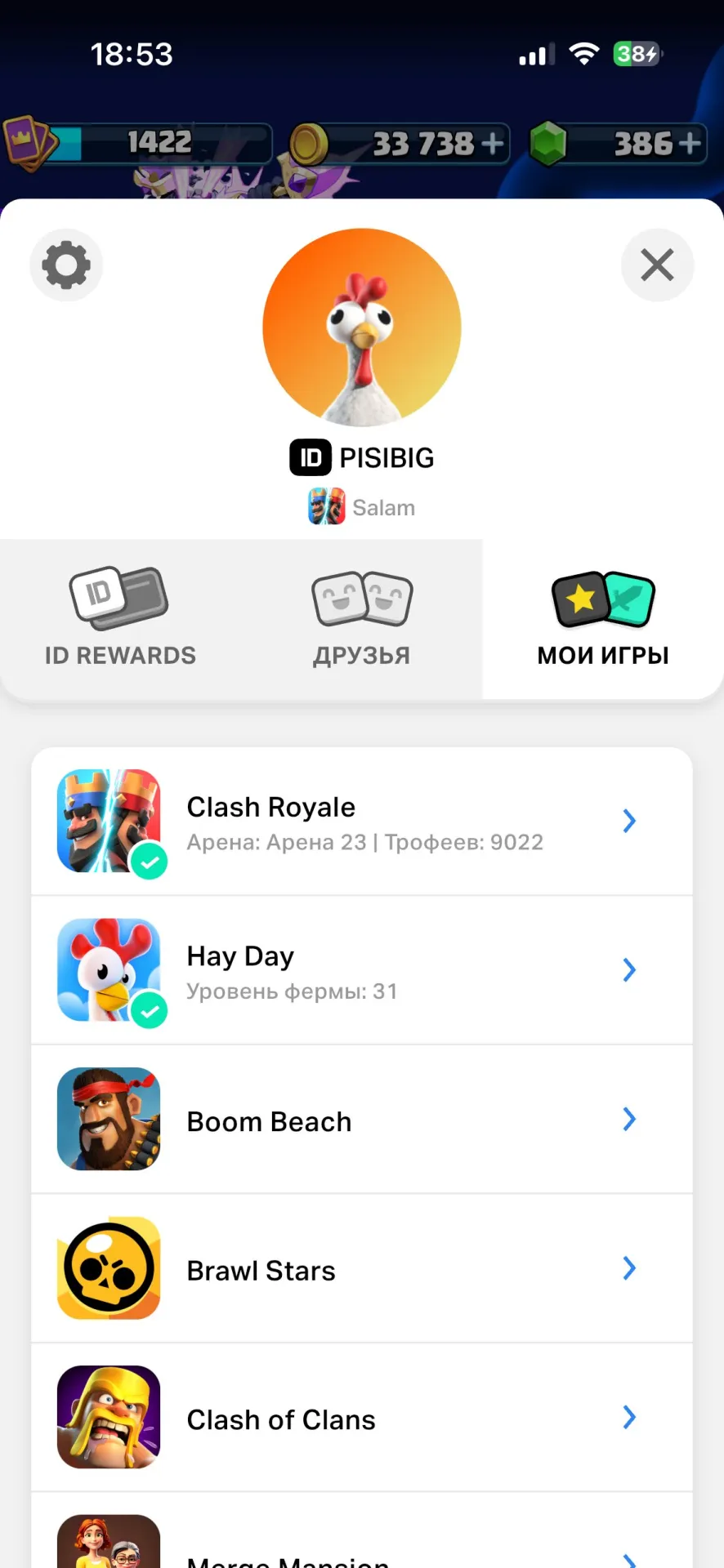The width and height of the screenshot is (724, 1568).
Task: Tap the PISIBIG rooster profile avatar
Action: tap(362, 327)
